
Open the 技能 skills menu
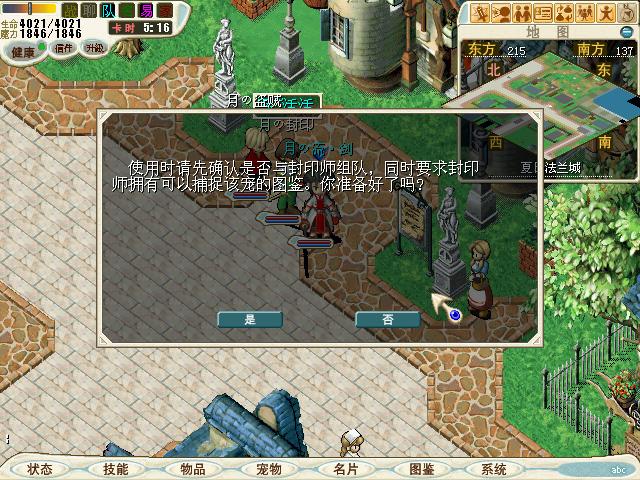coord(116,469)
